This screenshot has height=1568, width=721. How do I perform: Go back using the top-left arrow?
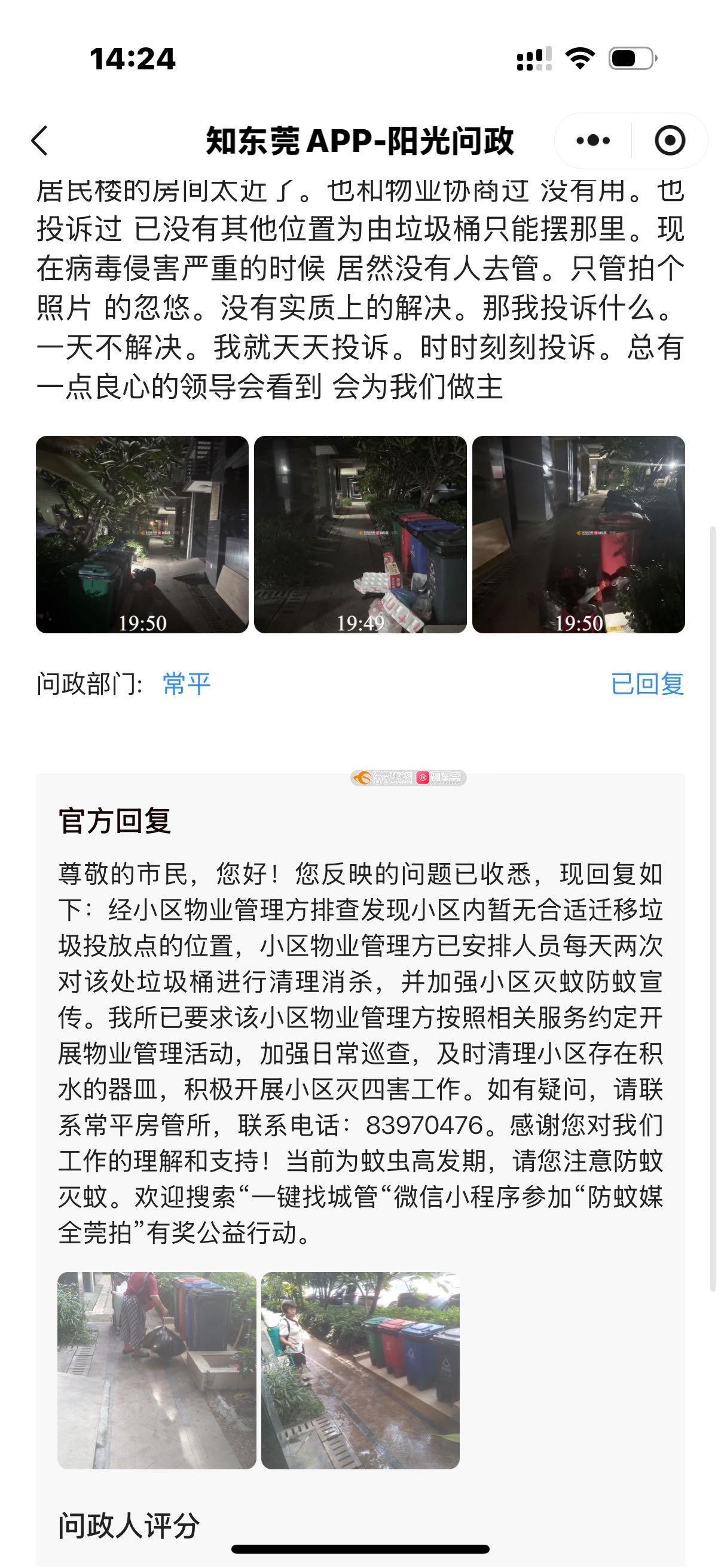click(40, 141)
